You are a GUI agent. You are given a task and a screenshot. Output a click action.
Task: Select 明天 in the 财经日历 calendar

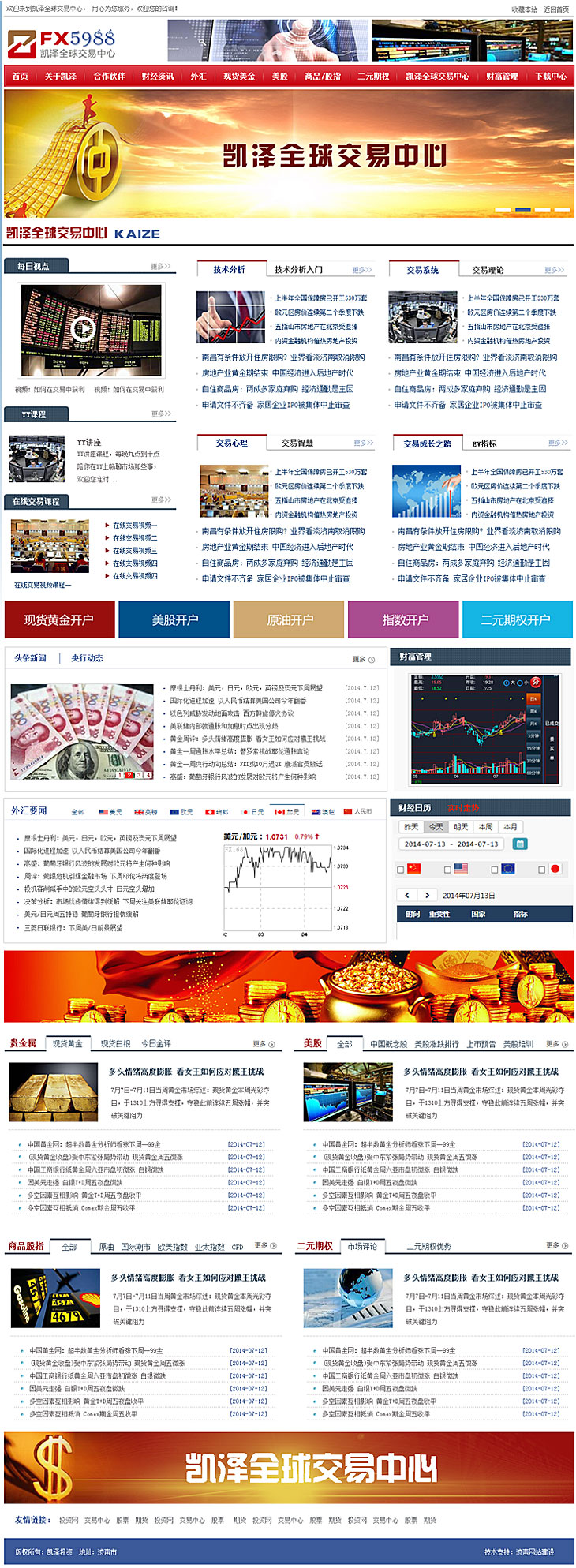click(461, 827)
